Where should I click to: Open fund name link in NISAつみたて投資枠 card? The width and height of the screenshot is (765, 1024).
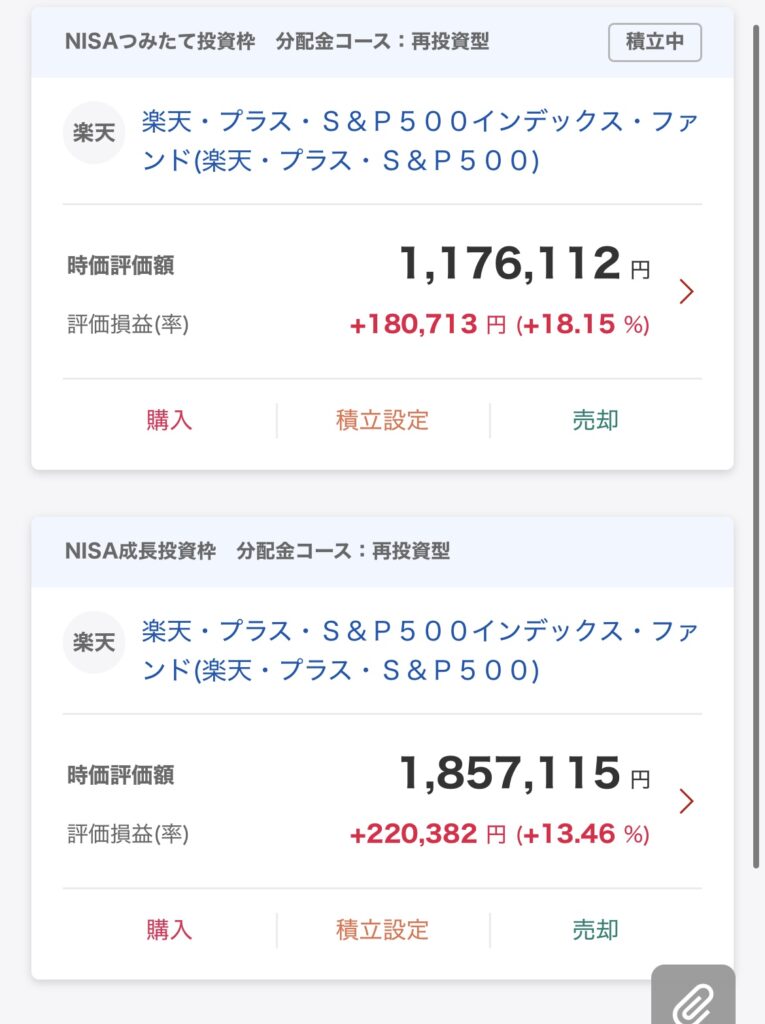pos(420,141)
